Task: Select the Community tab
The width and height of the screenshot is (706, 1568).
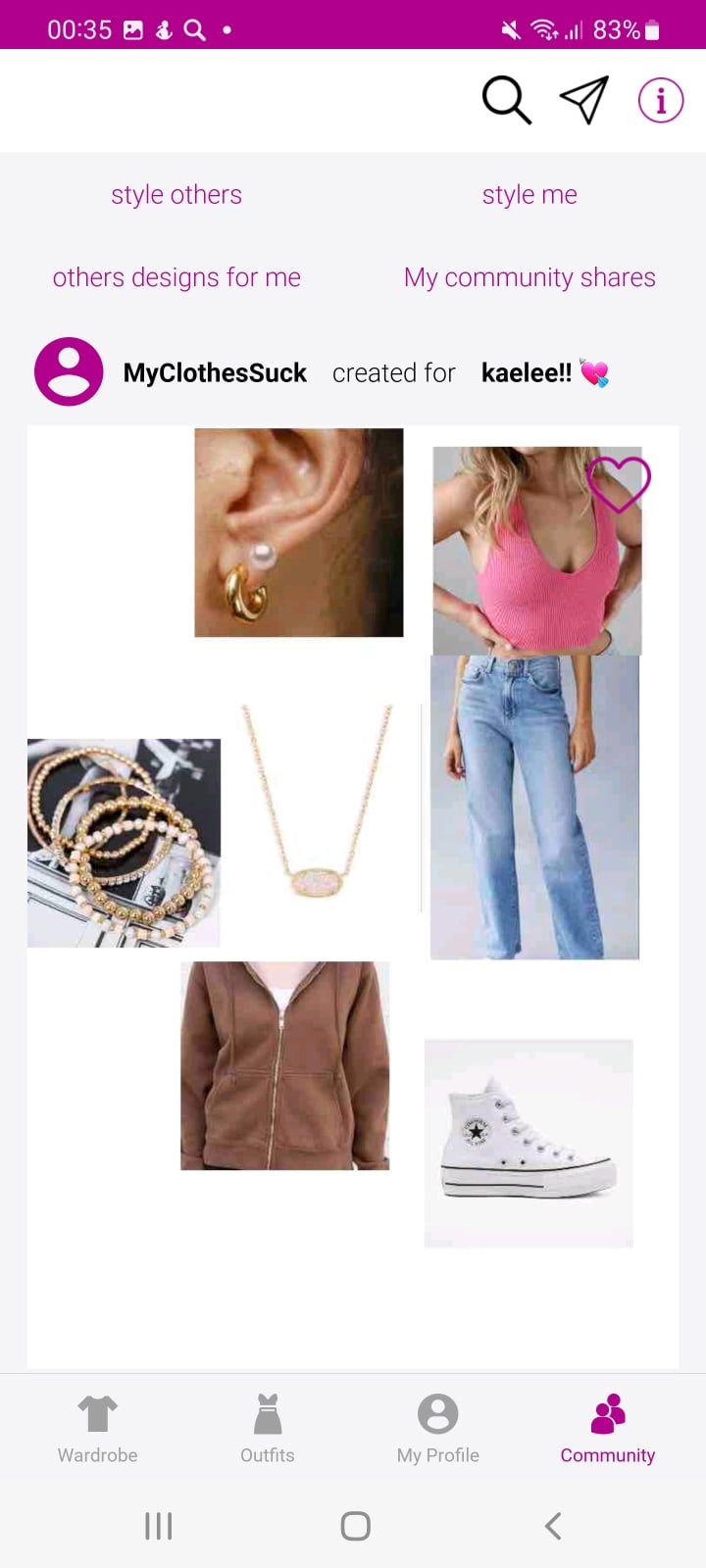Action: point(608,1429)
